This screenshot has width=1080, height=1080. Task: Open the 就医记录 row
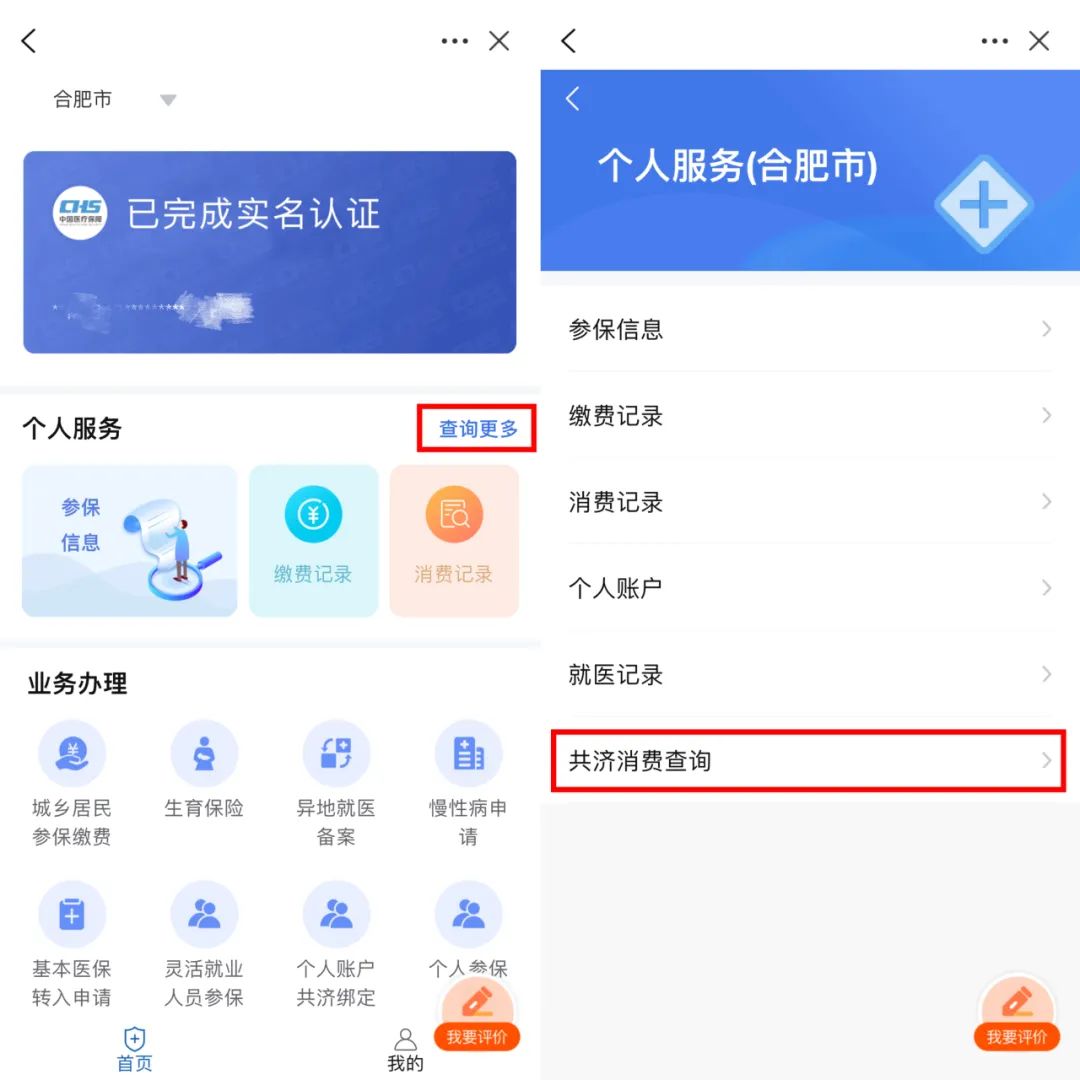coord(809,675)
